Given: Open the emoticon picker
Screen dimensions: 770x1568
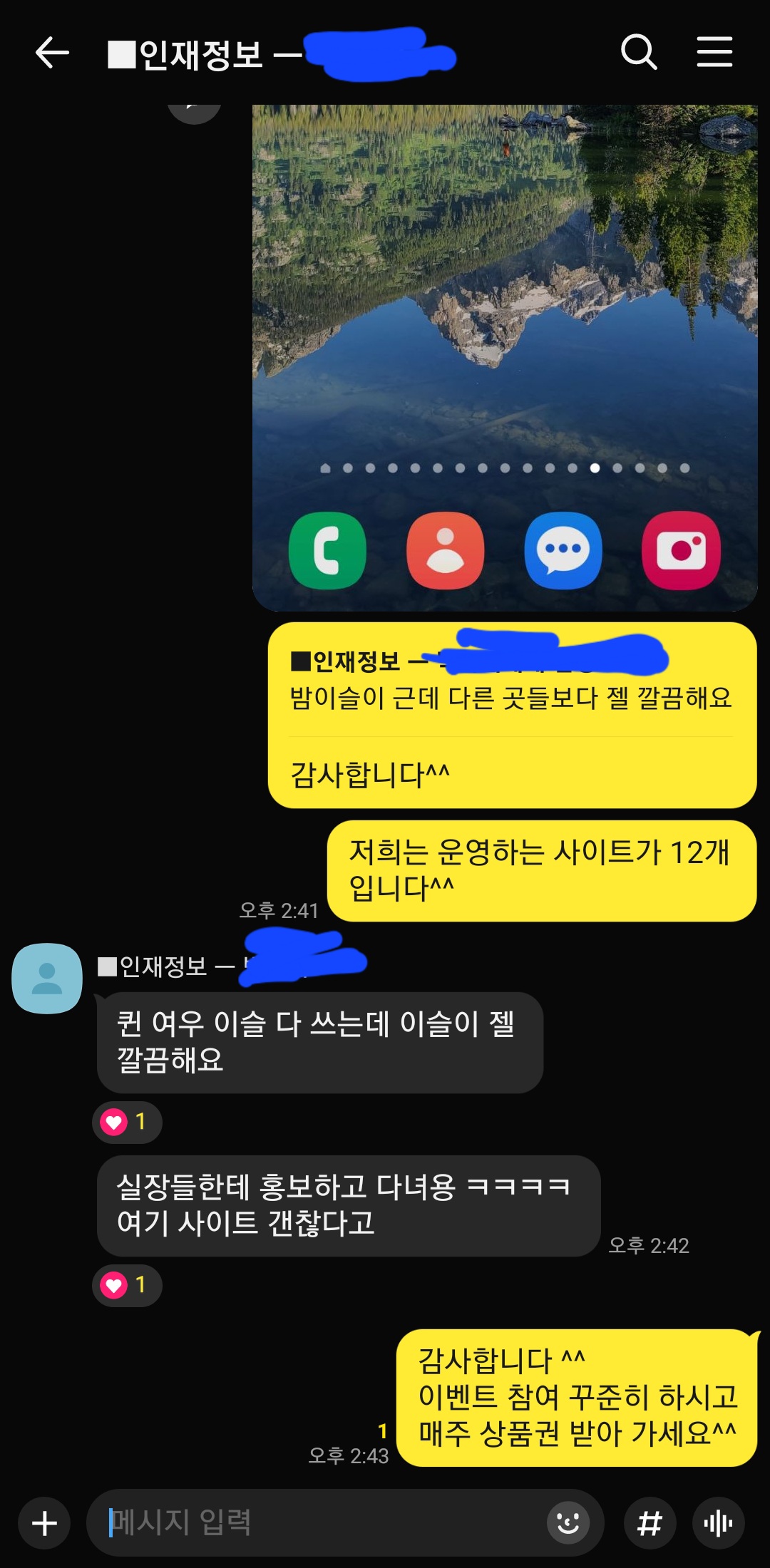Looking at the screenshot, I should tap(568, 1523).
